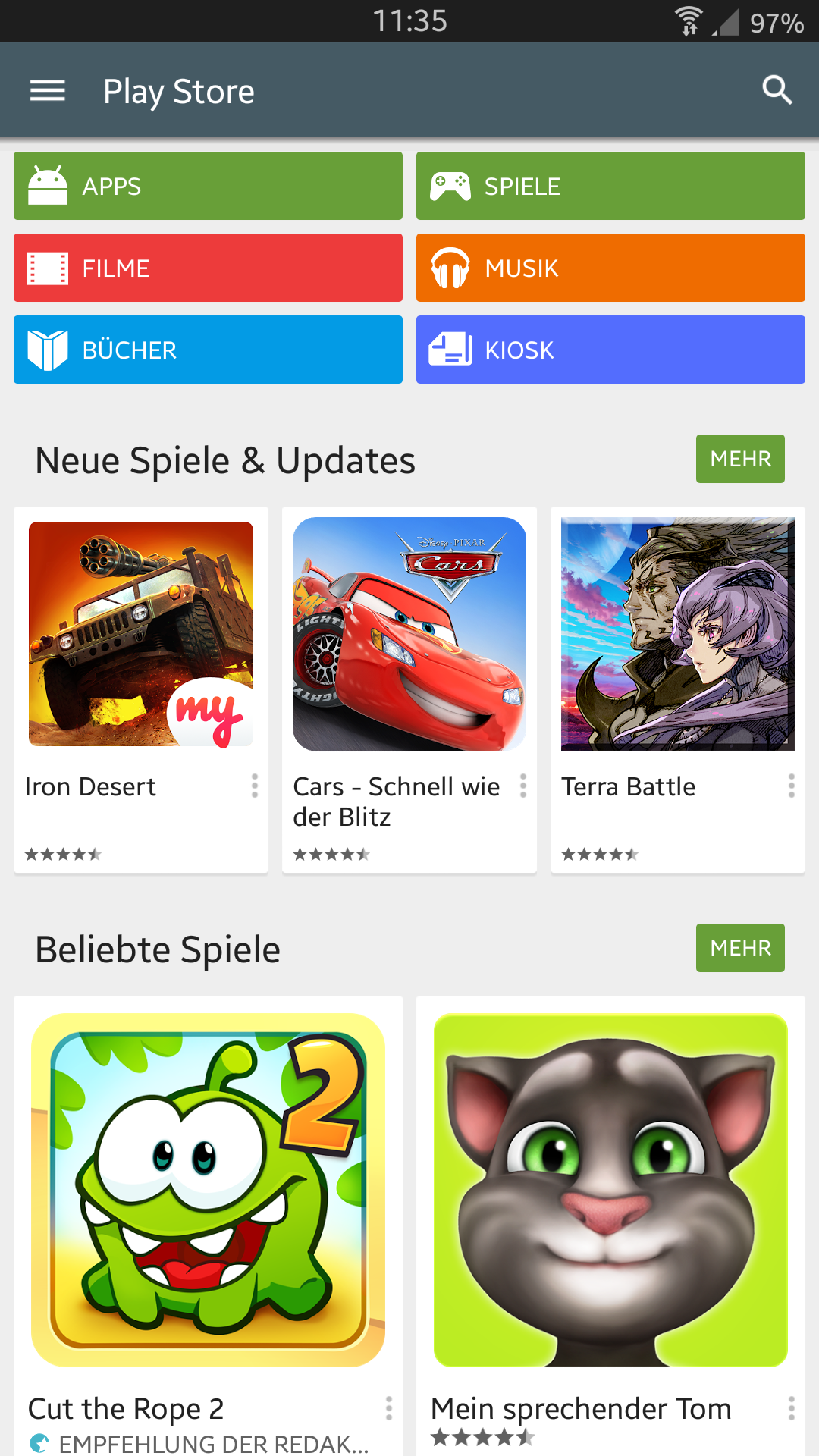Open Cars - Schnell wie der Blitz
Image resolution: width=819 pixels, height=1456 pixels.
(409, 690)
